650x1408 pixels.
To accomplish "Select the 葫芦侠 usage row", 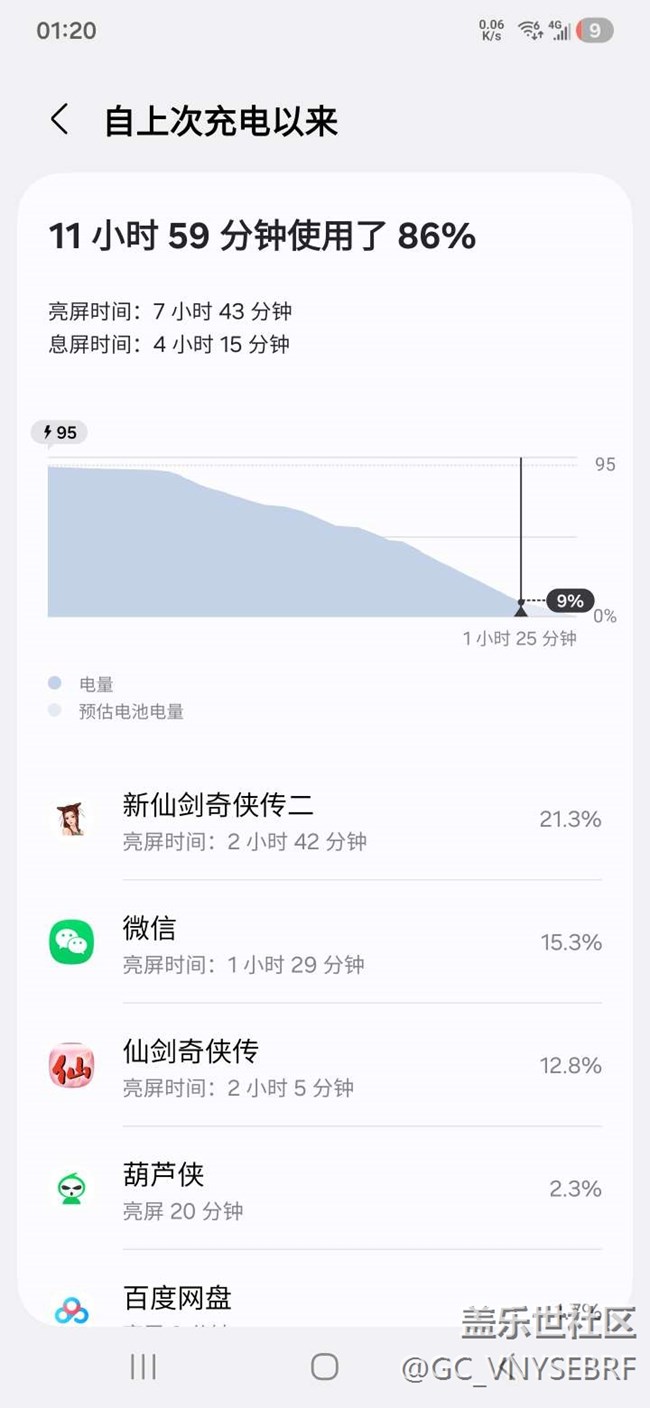I will [325, 1189].
